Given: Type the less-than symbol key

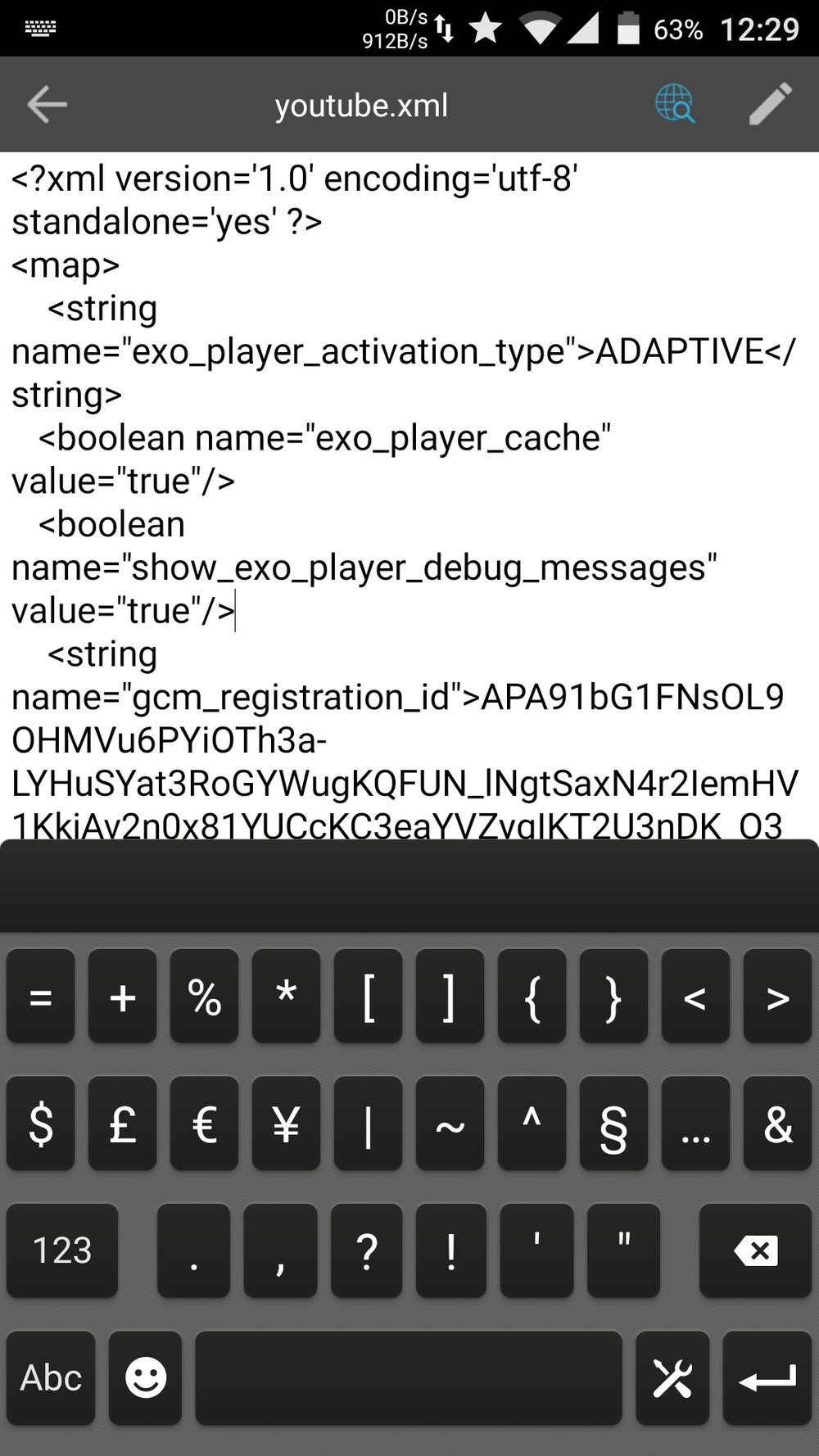Looking at the screenshot, I should coord(695,997).
